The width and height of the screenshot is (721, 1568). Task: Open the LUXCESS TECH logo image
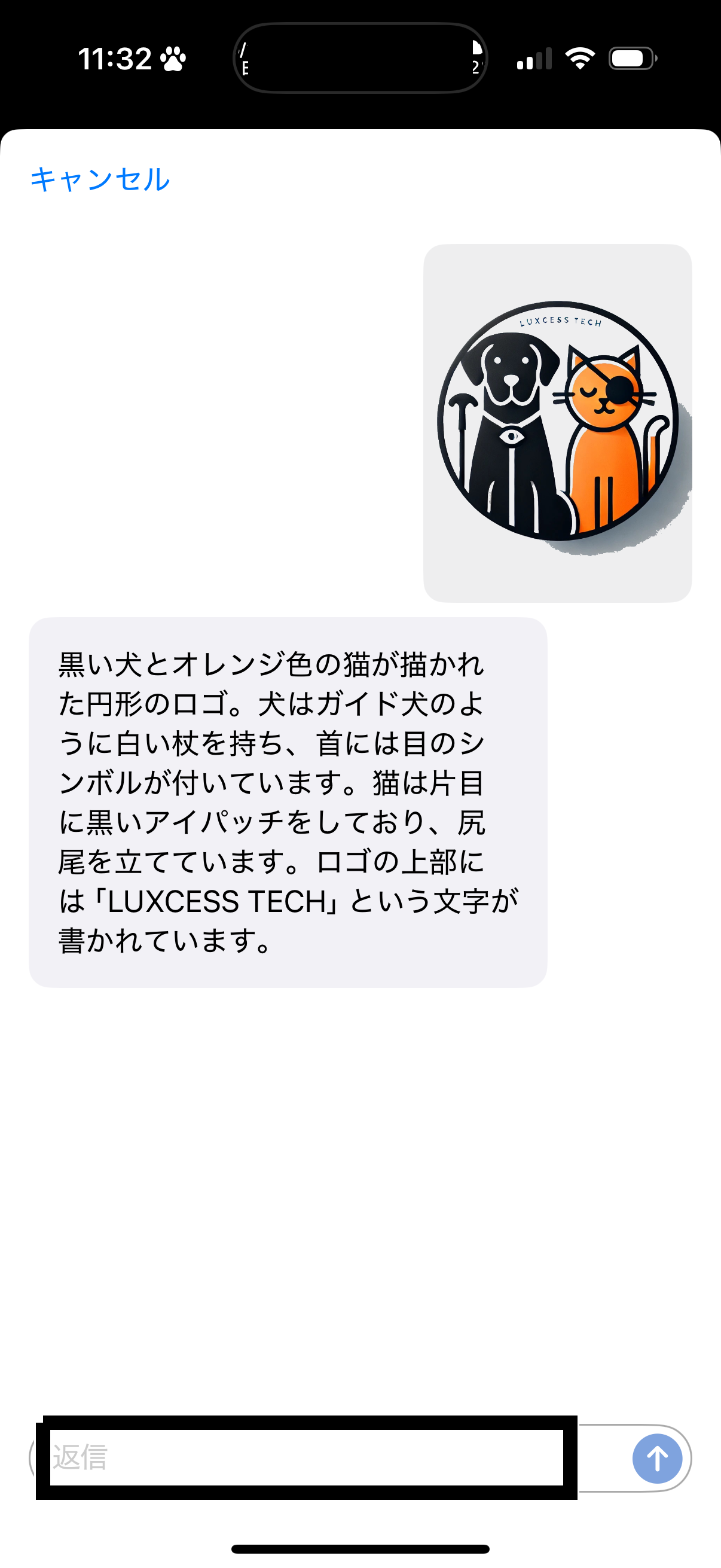[x=557, y=423]
